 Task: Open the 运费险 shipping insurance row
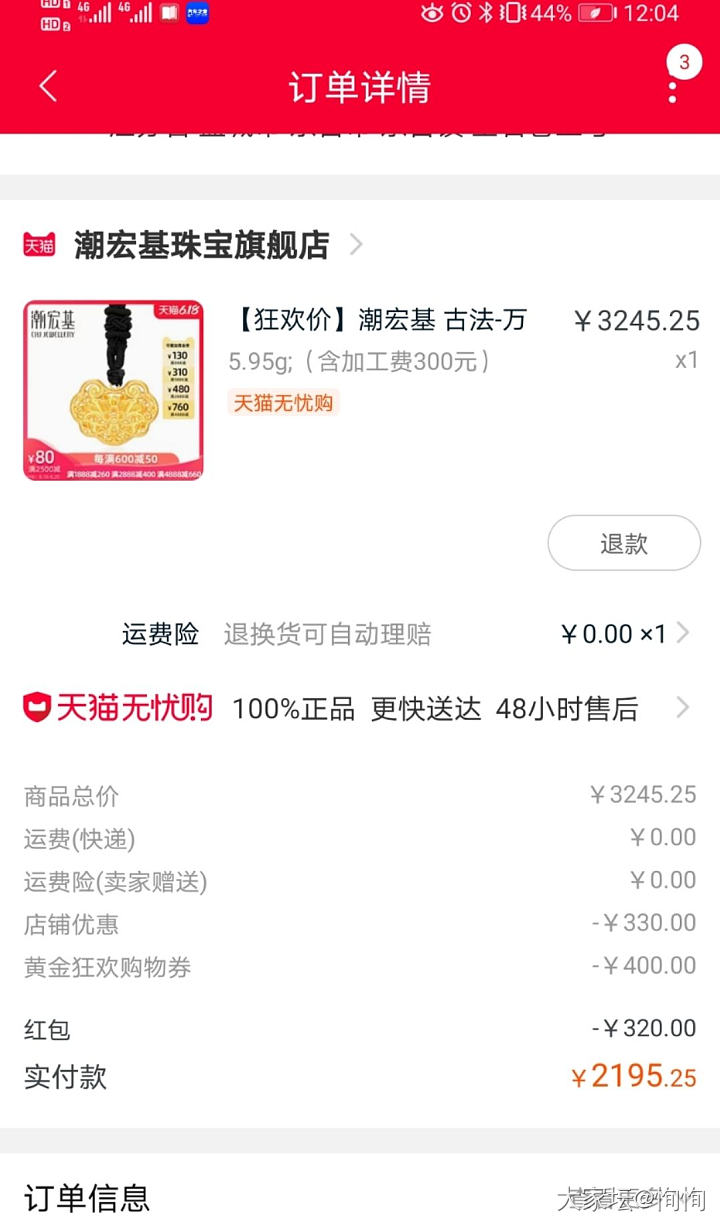(x=400, y=634)
